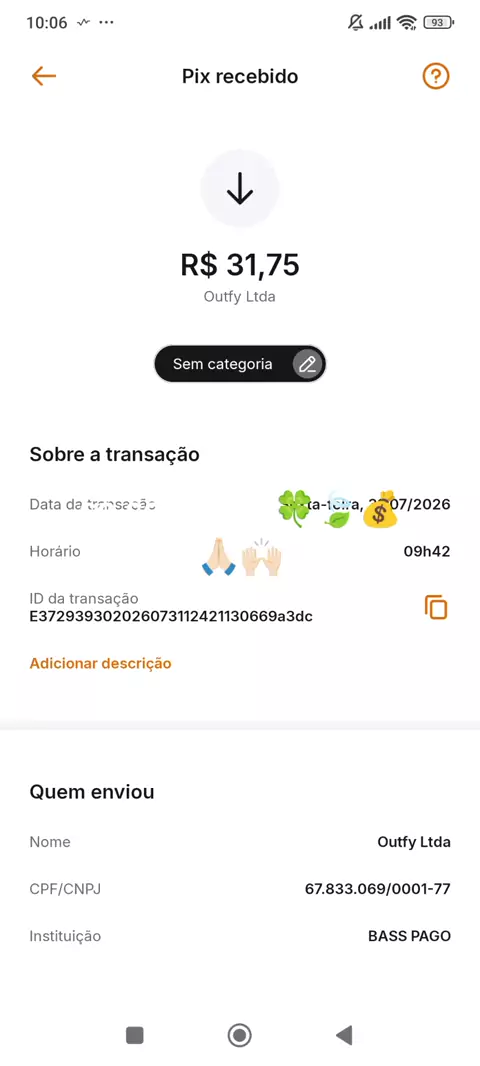480x1066 pixels.
Task: Open recent apps with the square button
Action: point(135,1035)
